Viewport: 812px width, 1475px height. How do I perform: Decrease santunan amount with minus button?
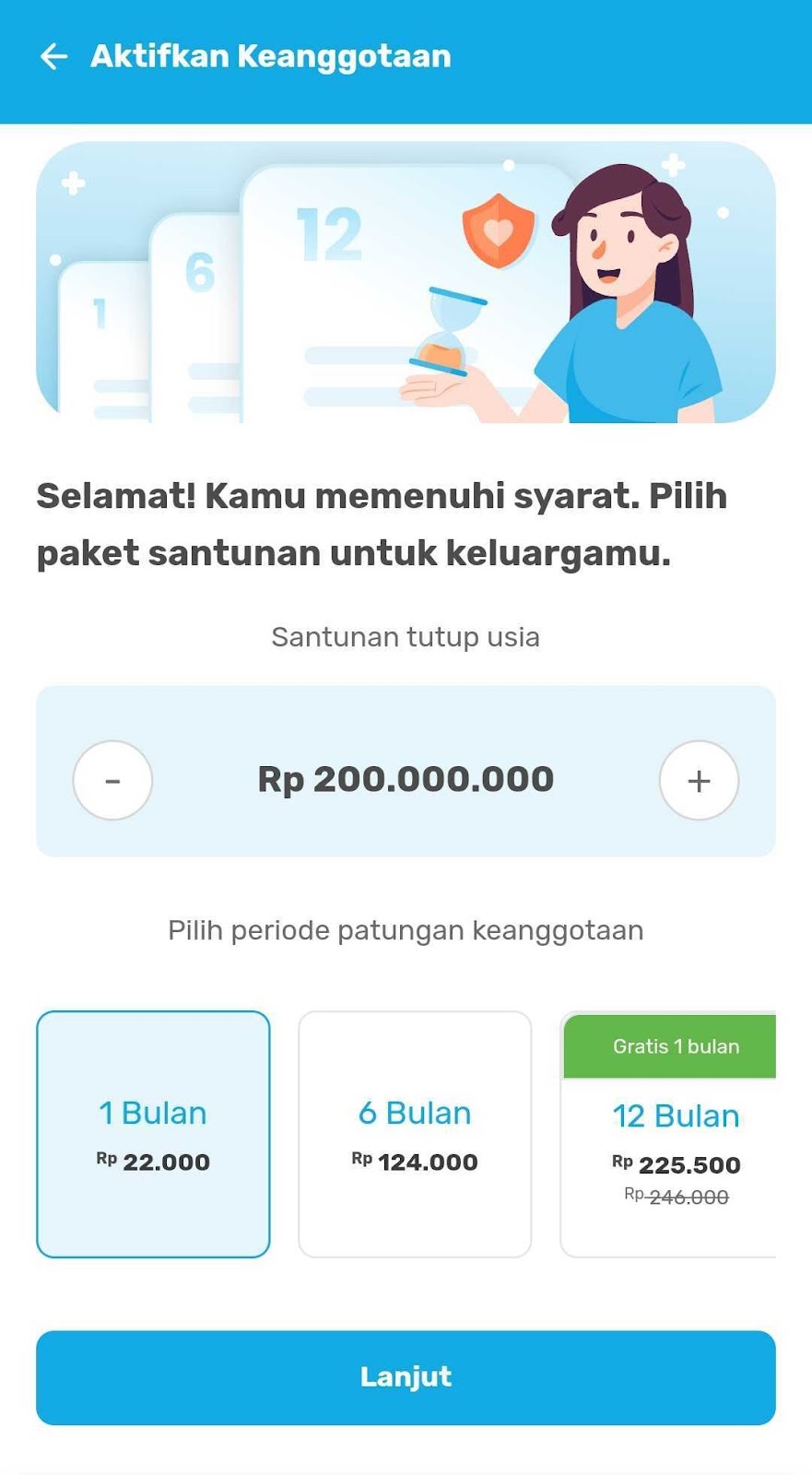coord(112,780)
